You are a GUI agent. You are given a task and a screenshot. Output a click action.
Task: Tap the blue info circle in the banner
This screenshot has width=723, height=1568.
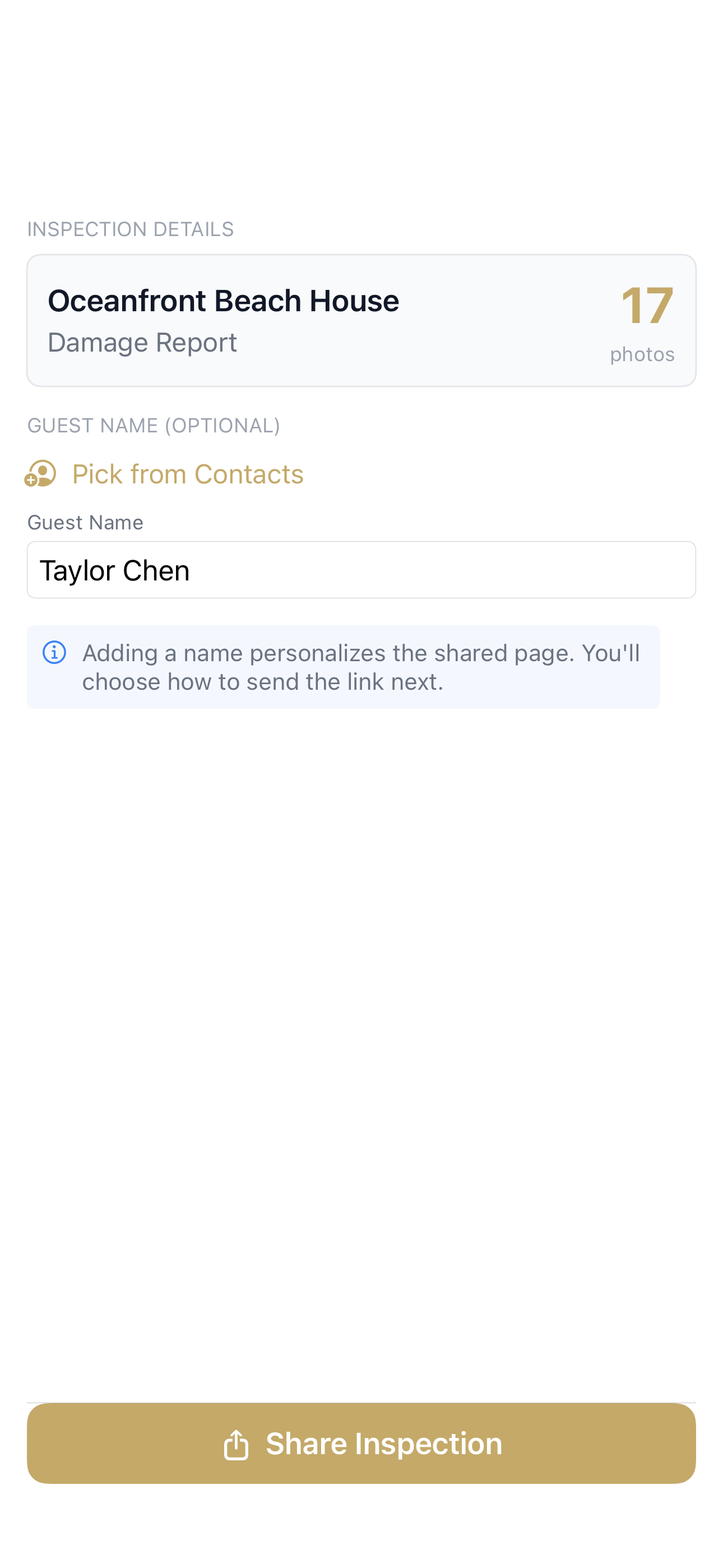54,653
